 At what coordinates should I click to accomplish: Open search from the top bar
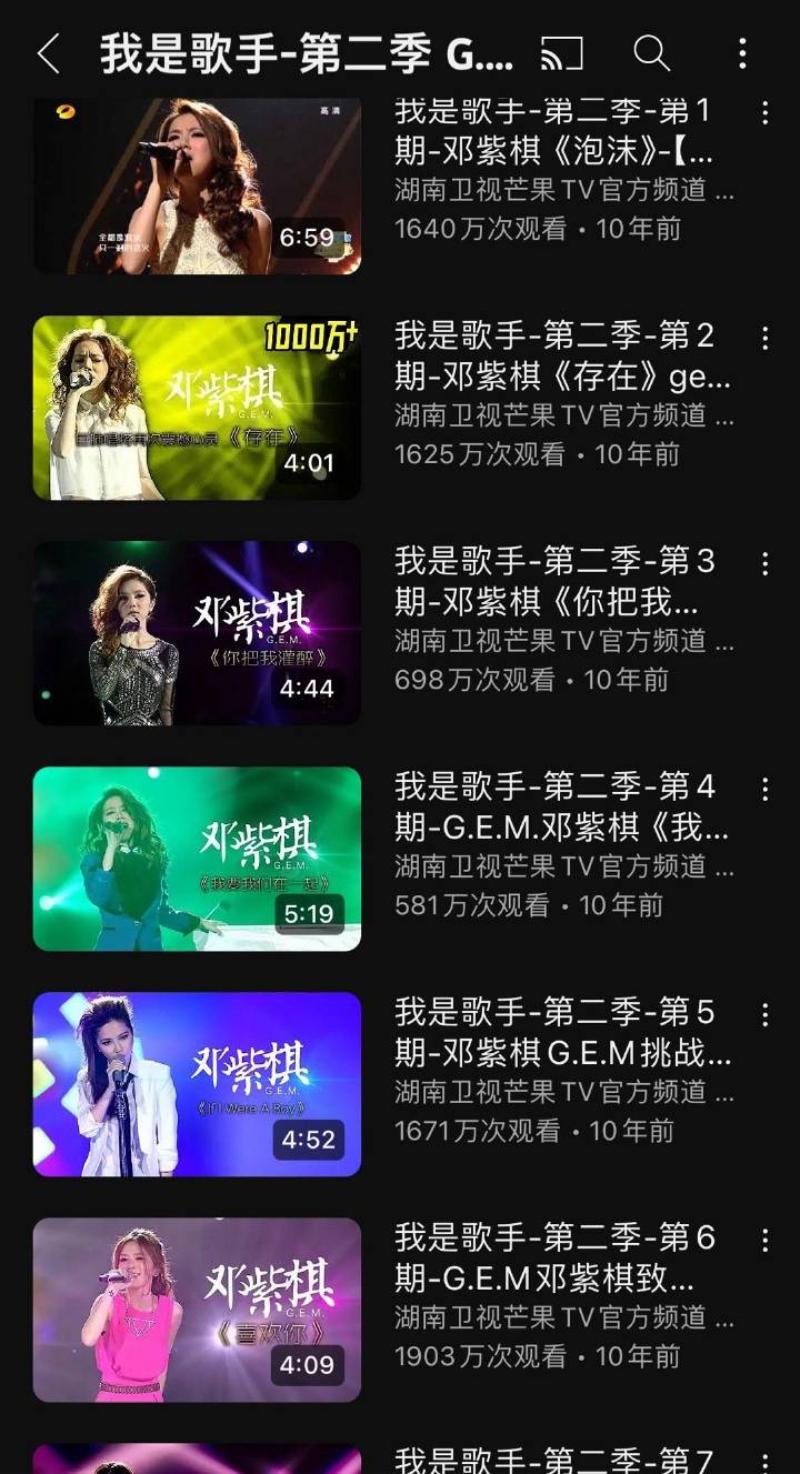click(651, 54)
